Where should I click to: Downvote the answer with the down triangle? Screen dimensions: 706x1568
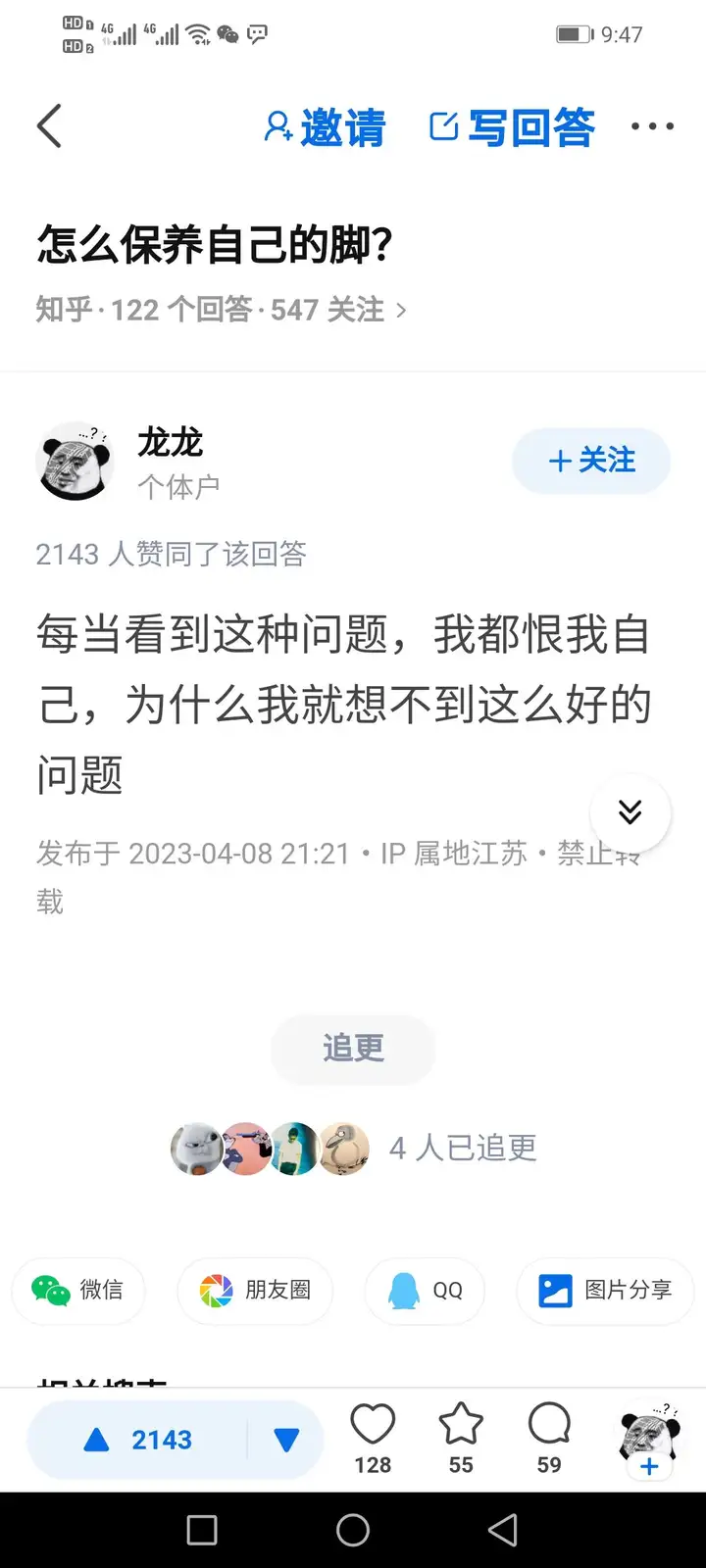point(286,1440)
